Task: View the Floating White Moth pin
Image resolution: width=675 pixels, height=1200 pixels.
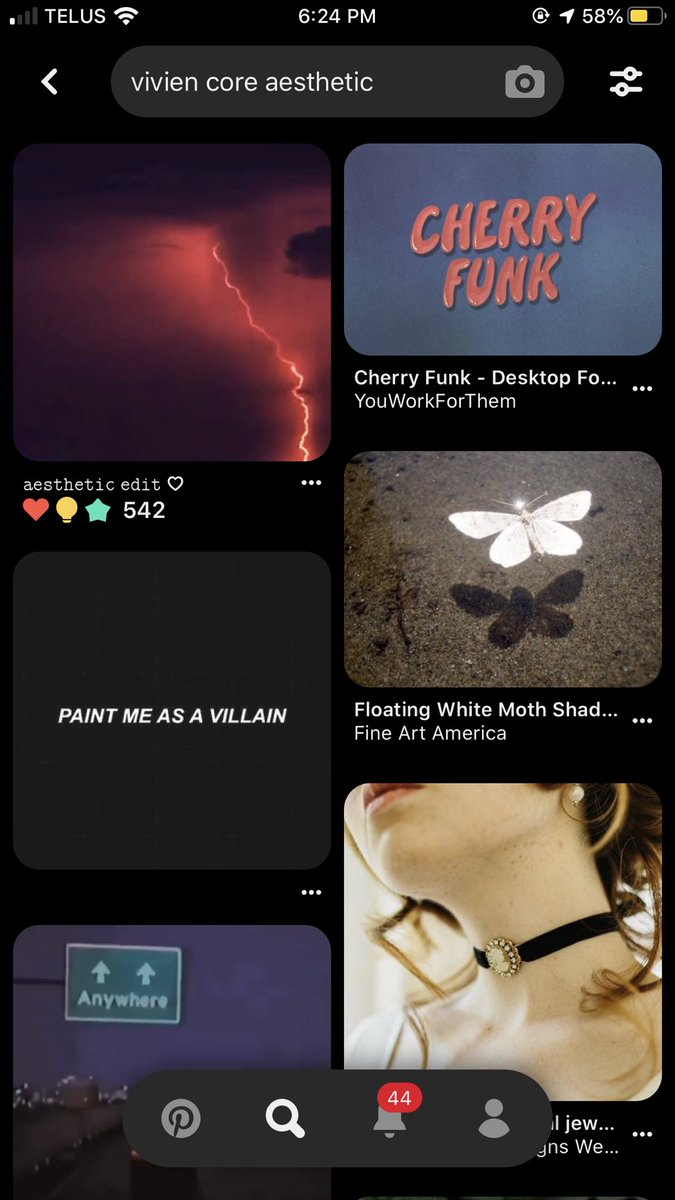Action: pyautogui.click(x=502, y=568)
